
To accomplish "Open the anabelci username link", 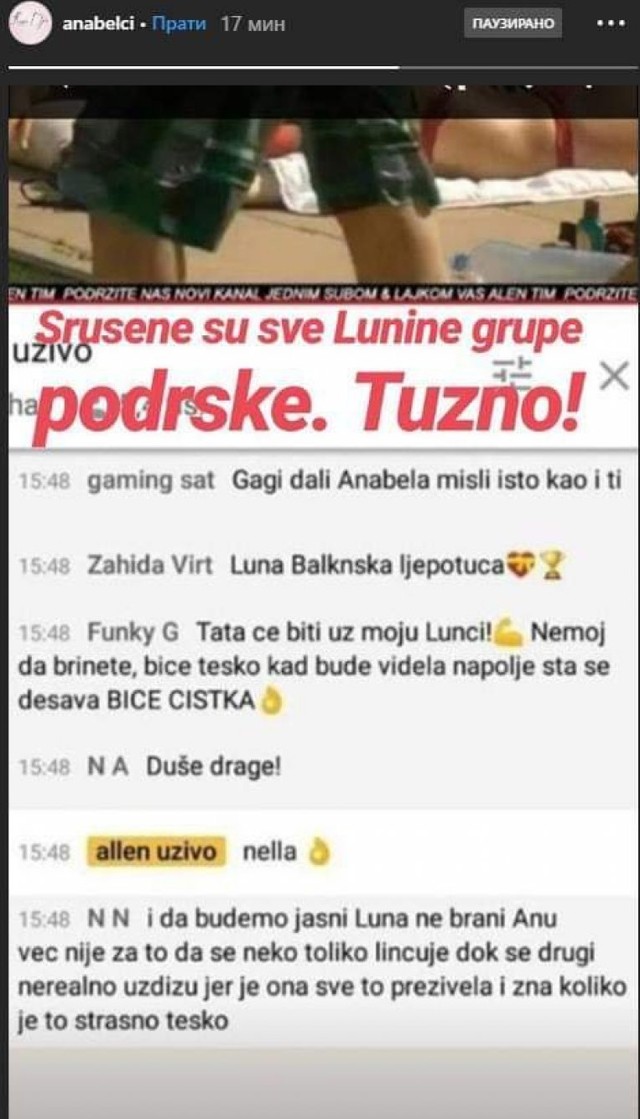I will click(x=98, y=24).
